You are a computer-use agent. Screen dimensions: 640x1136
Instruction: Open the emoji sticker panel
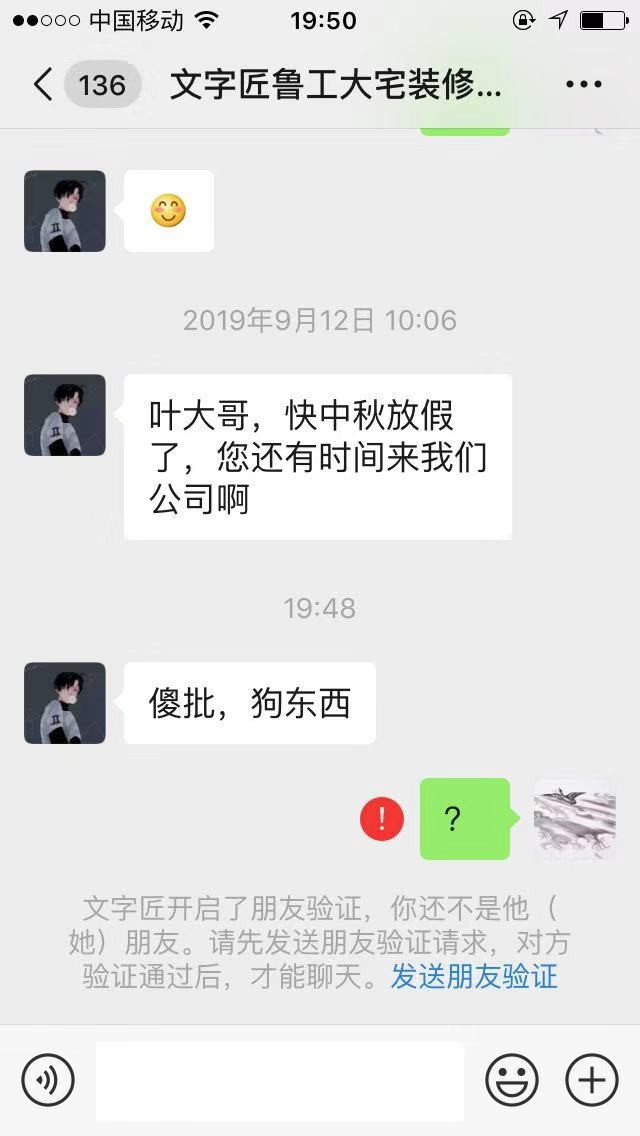511,1080
